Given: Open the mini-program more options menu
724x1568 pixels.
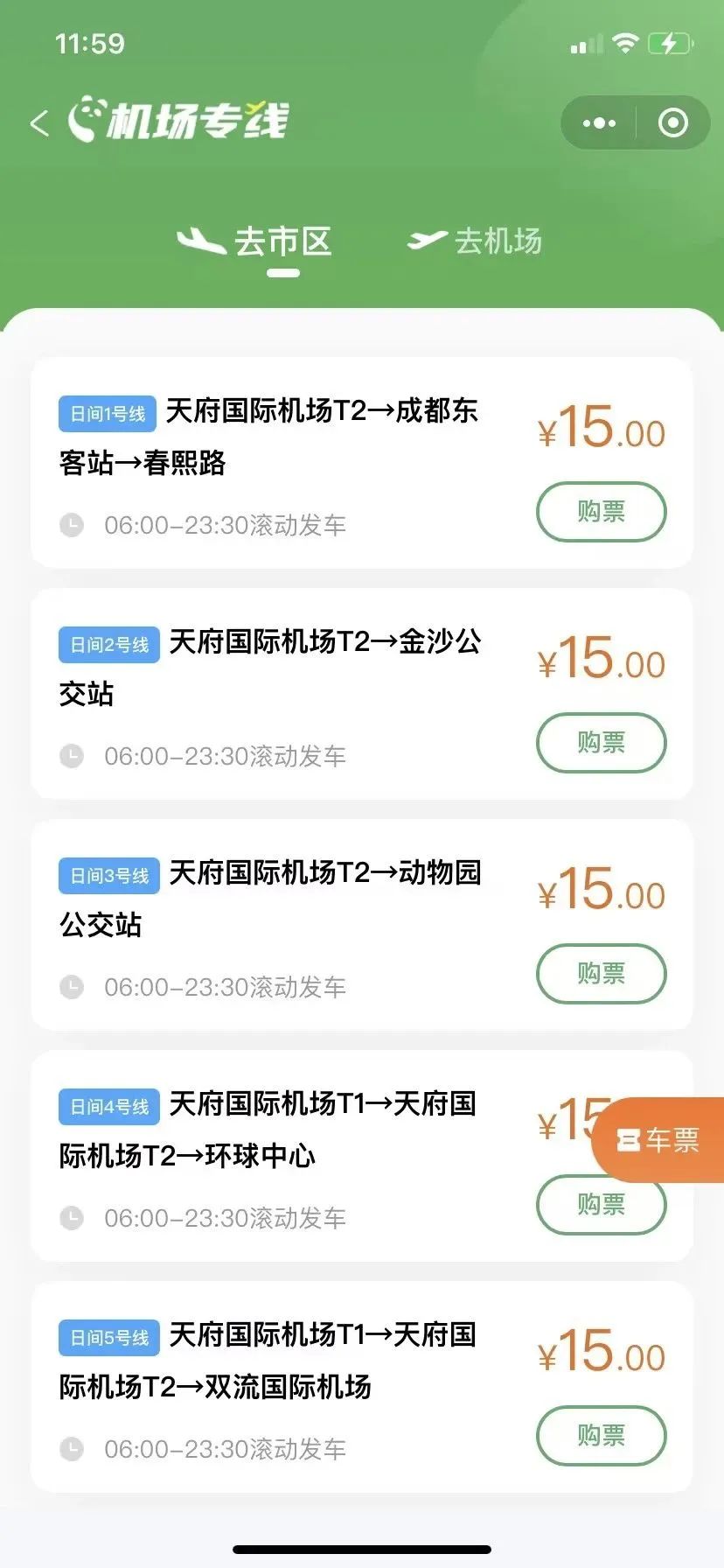Looking at the screenshot, I should tap(597, 122).
